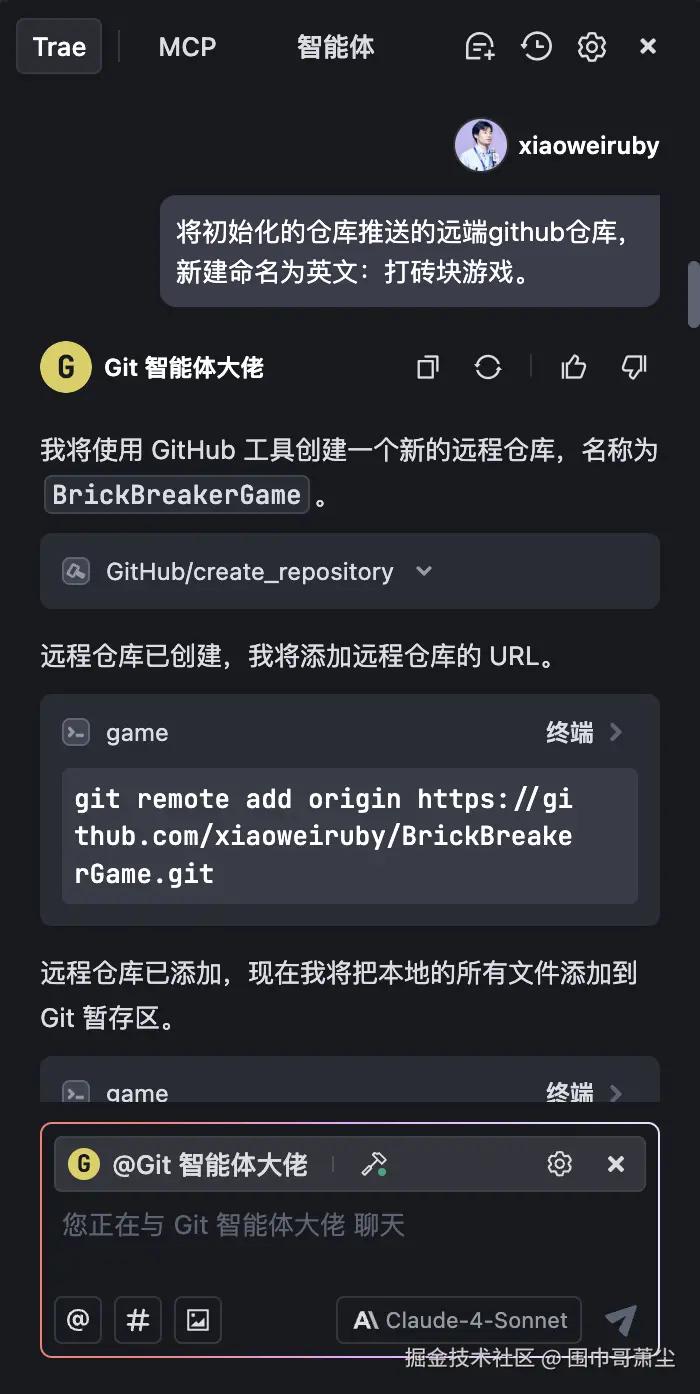Open Git 智能体大佬 agent settings gear

[x=560, y=1164]
